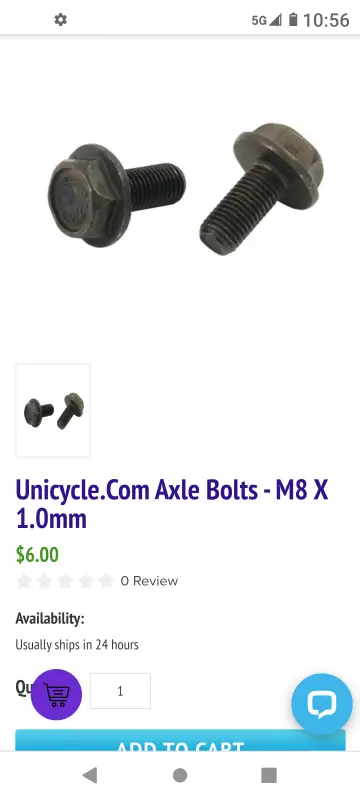Image resolution: width=360 pixels, height=800 pixels.
Task: Open the live chat bubble
Action: (322, 704)
